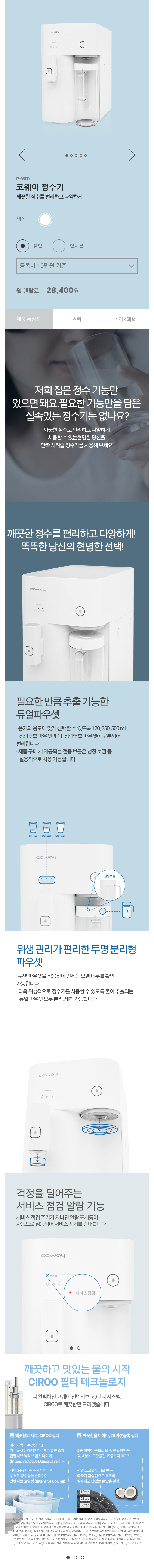Show the previous product image
This screenshot has width=154, height=1568.
(x=21, y=155)
